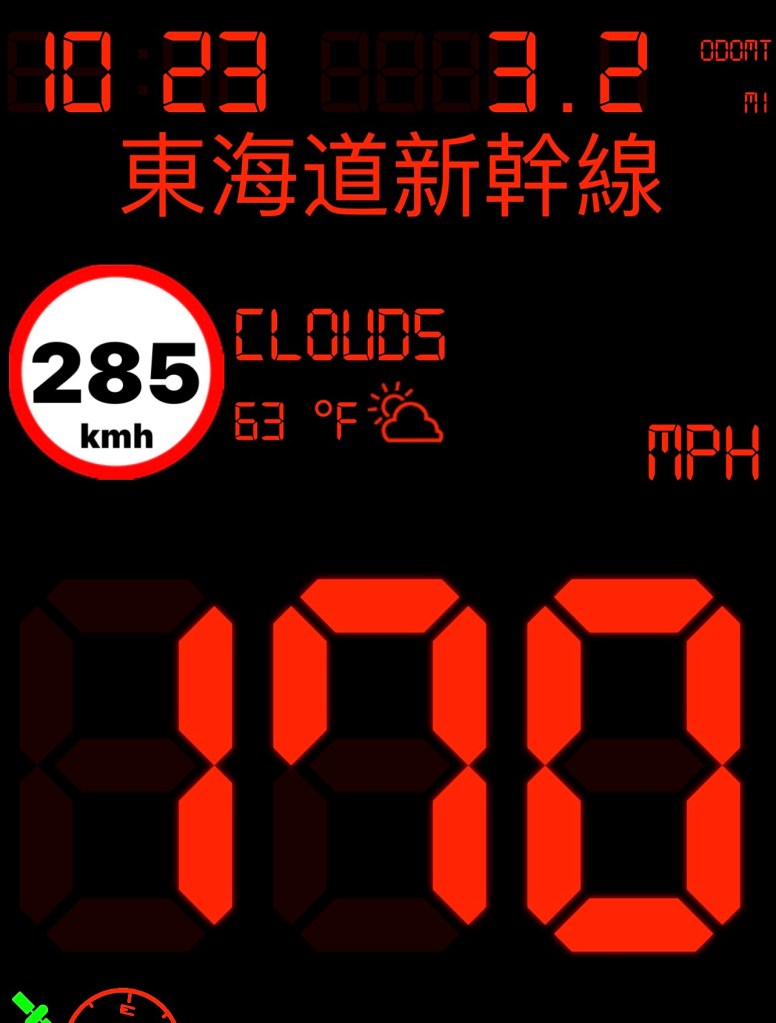Switch the speed unit from MPH
The image size is (776, 1023).
pos(703,451)
